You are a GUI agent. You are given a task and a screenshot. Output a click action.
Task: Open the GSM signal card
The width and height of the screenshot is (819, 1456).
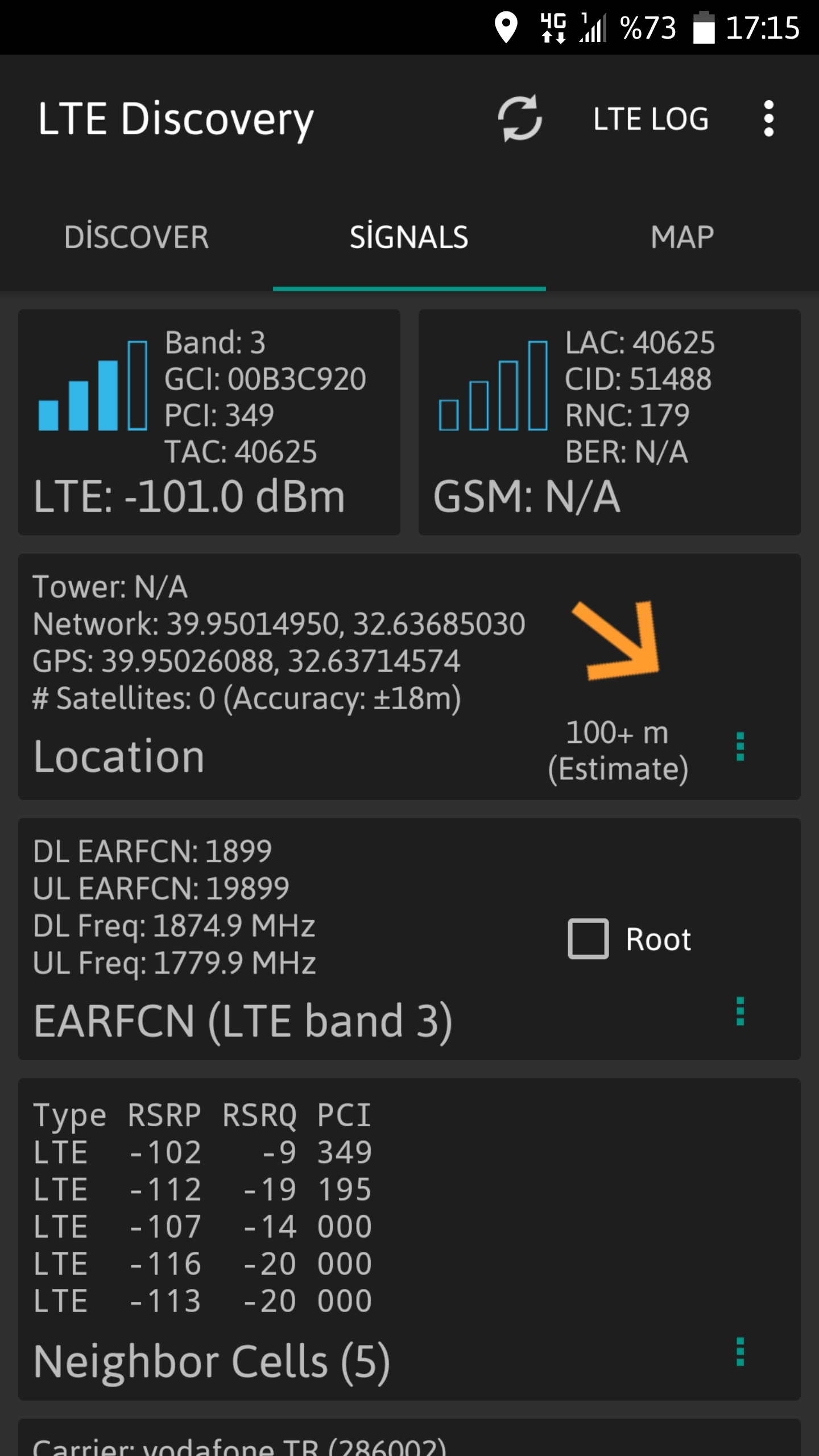(x=610, y=422)
